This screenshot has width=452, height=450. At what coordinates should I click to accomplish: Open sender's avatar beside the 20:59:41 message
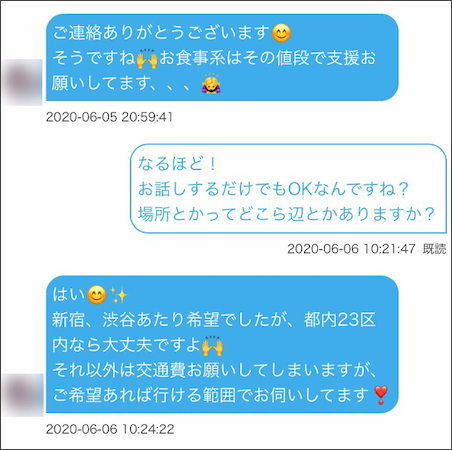tap(22, 82)
